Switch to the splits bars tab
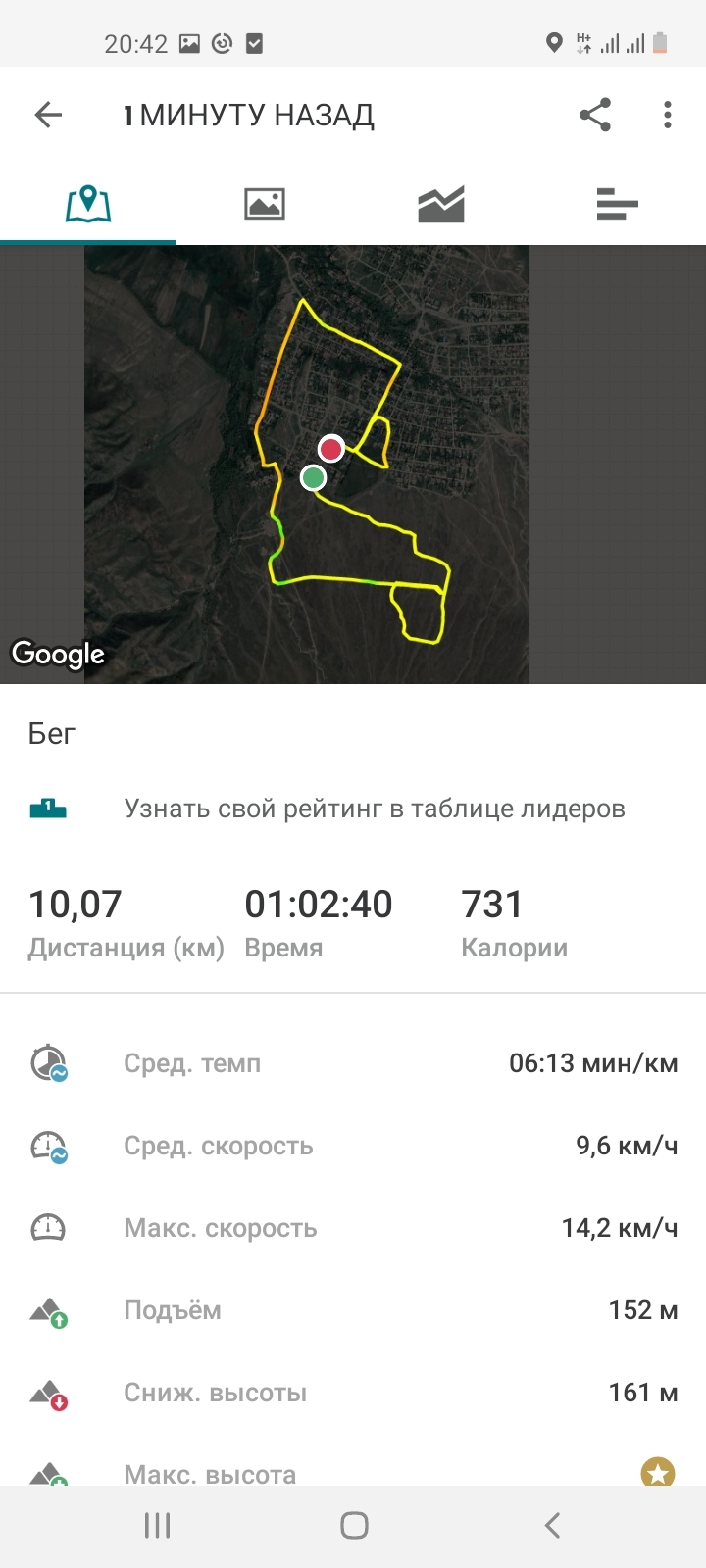 coord(617,204)
